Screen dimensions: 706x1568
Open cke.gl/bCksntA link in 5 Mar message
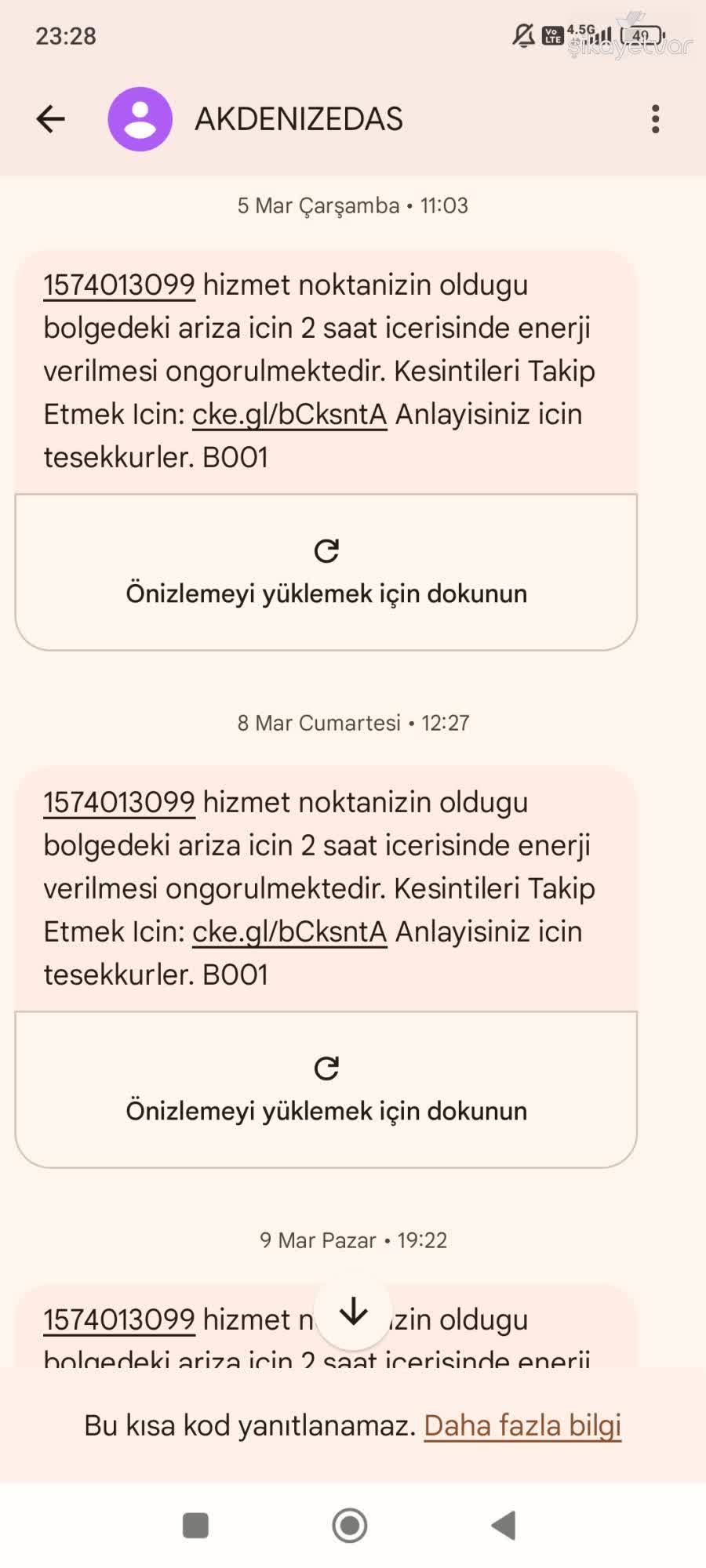pyautogui.click(x=289, y=414)
